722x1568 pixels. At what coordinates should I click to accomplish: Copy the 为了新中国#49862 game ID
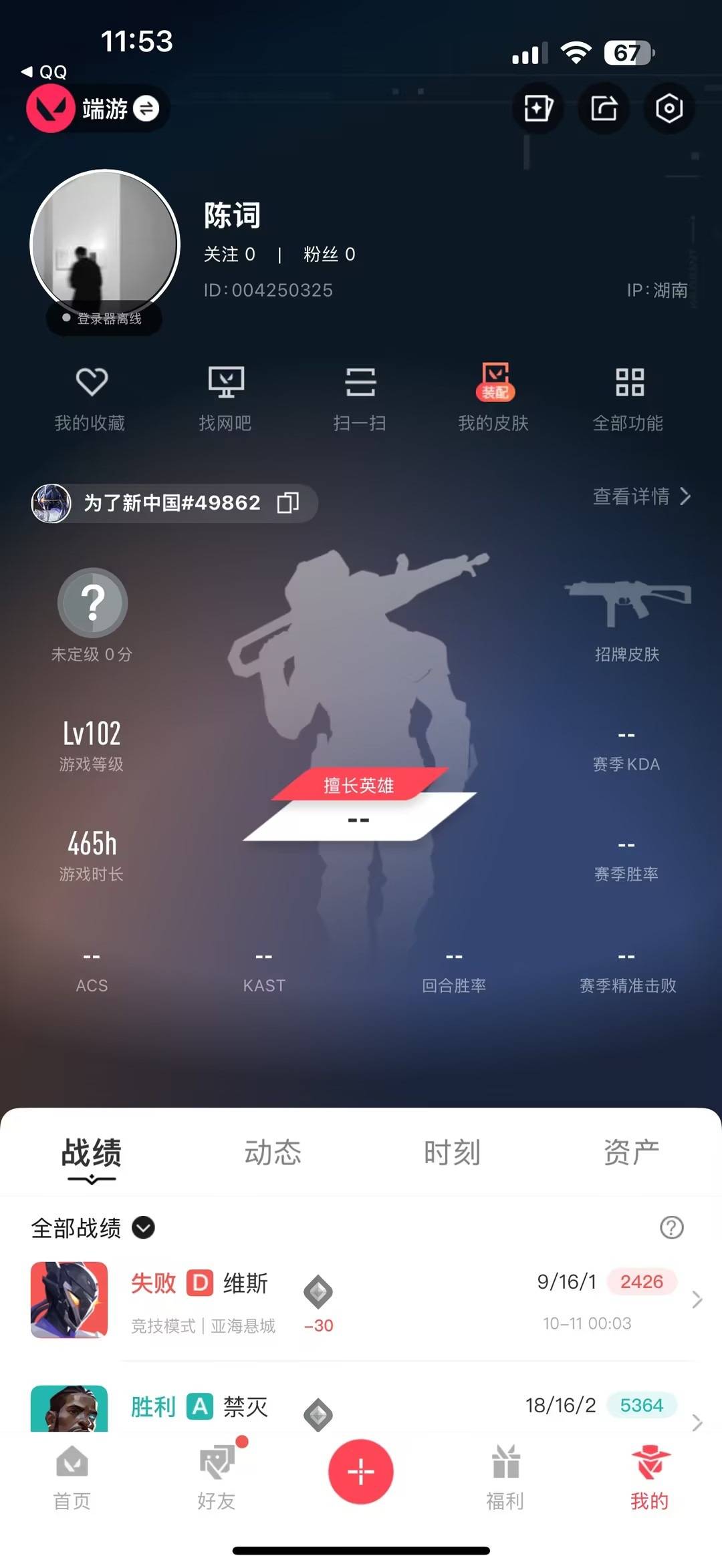point(289,503)
